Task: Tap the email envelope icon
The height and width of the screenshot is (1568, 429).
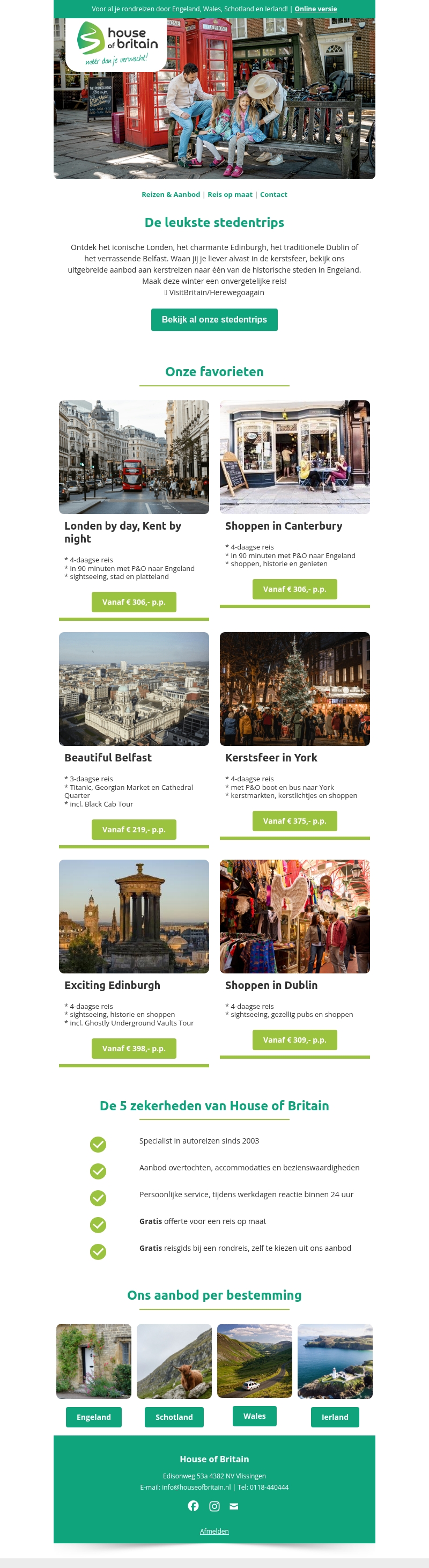Action: click(234, 1506)
